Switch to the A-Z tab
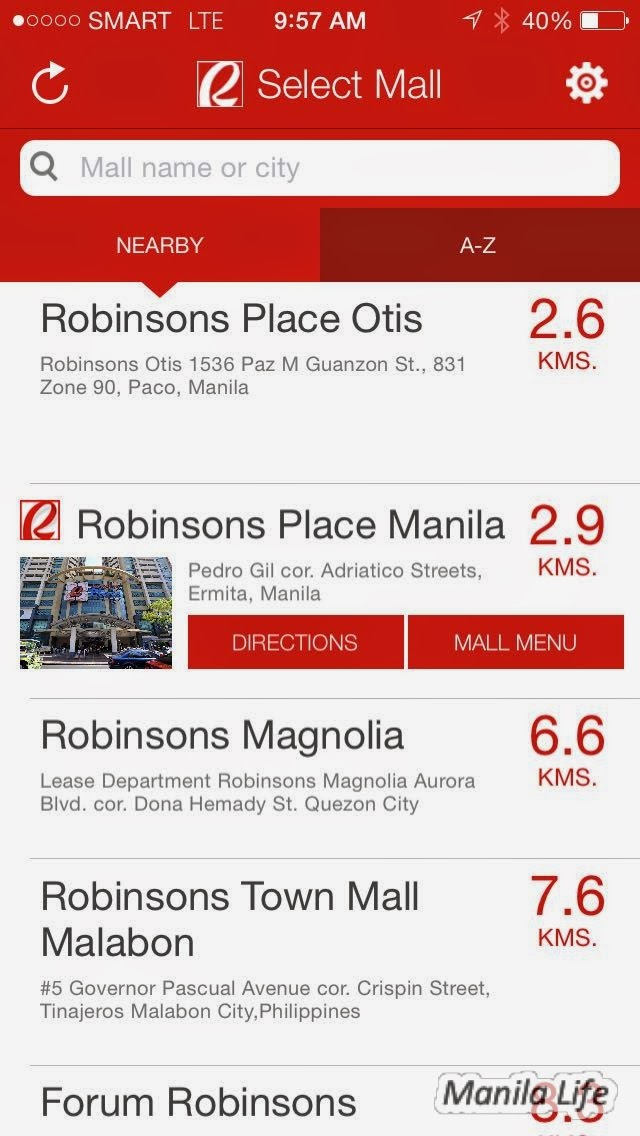640x1136 pixels. 478,245
